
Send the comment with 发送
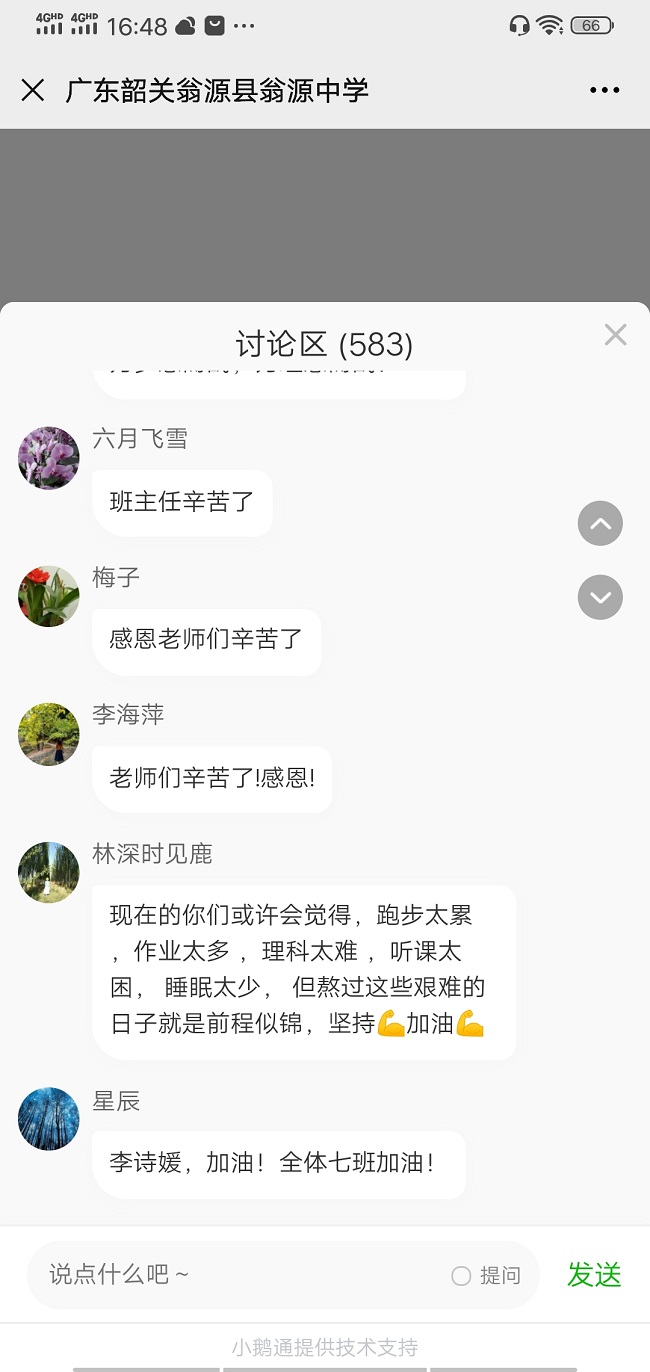click(594, 1275)
